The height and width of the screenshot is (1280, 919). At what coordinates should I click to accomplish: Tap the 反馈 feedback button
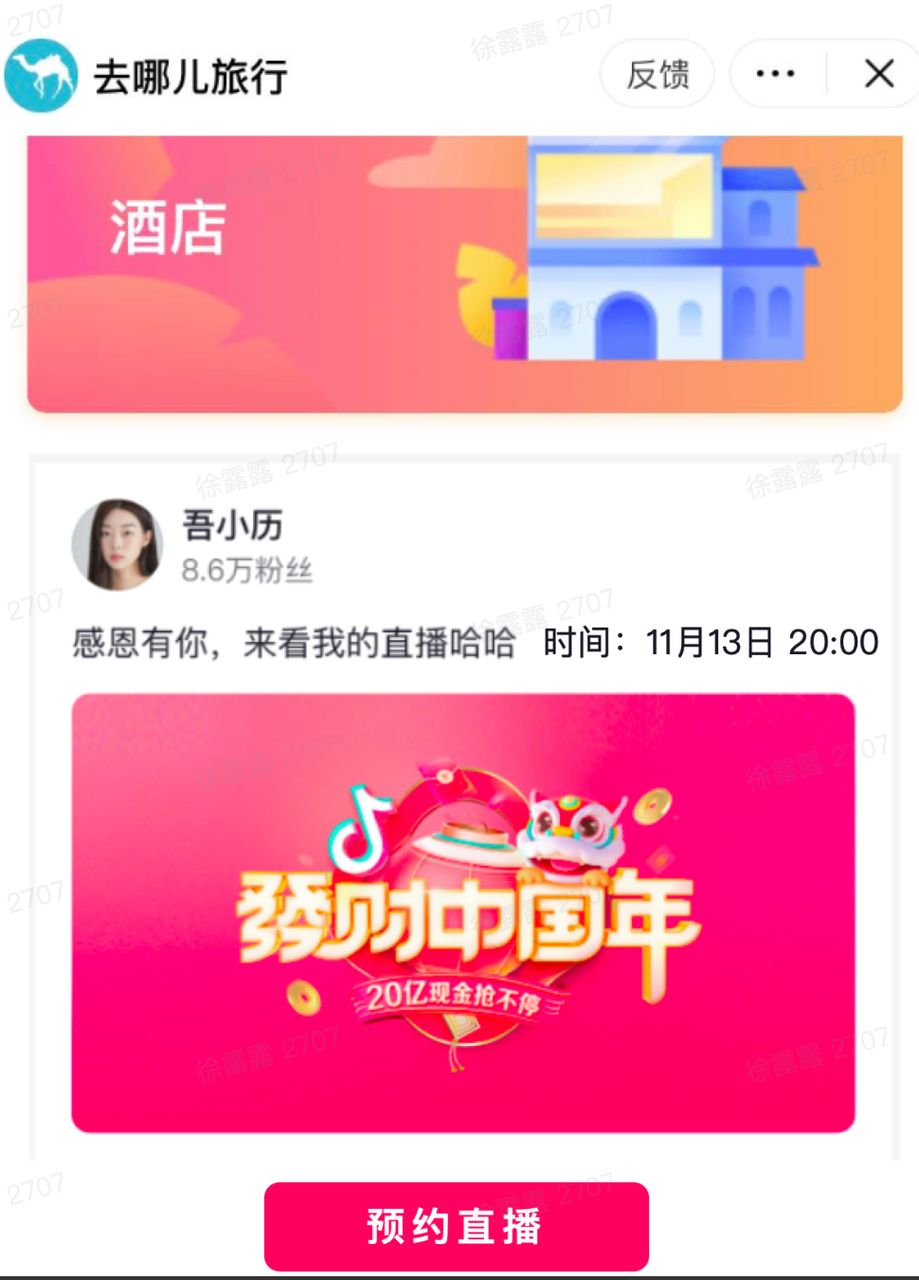[657, 74]
